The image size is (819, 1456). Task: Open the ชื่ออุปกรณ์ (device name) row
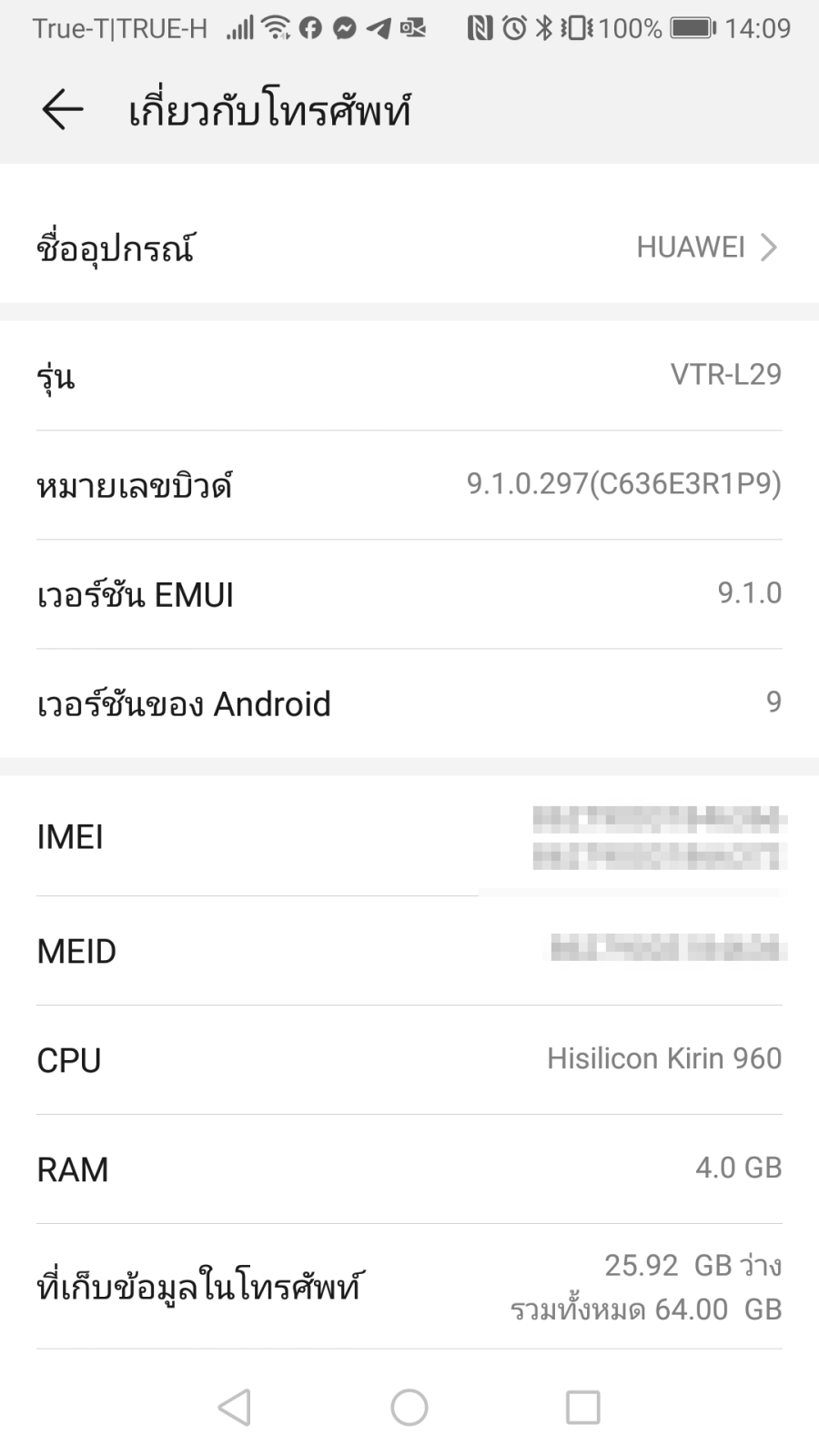tap(409, 248)
